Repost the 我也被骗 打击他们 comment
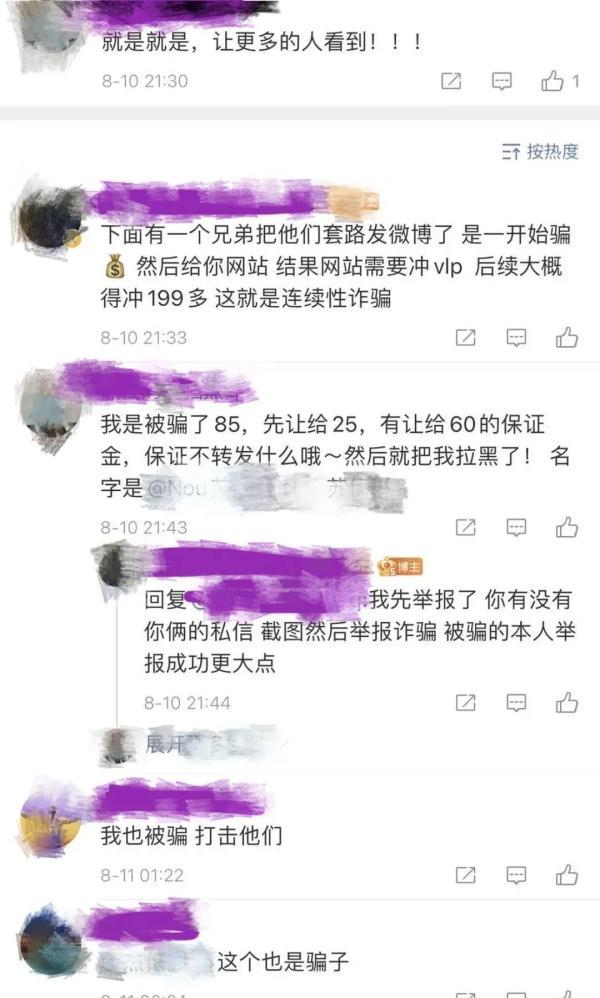Viewport: 600px width, 998px height. pos(466,875)
